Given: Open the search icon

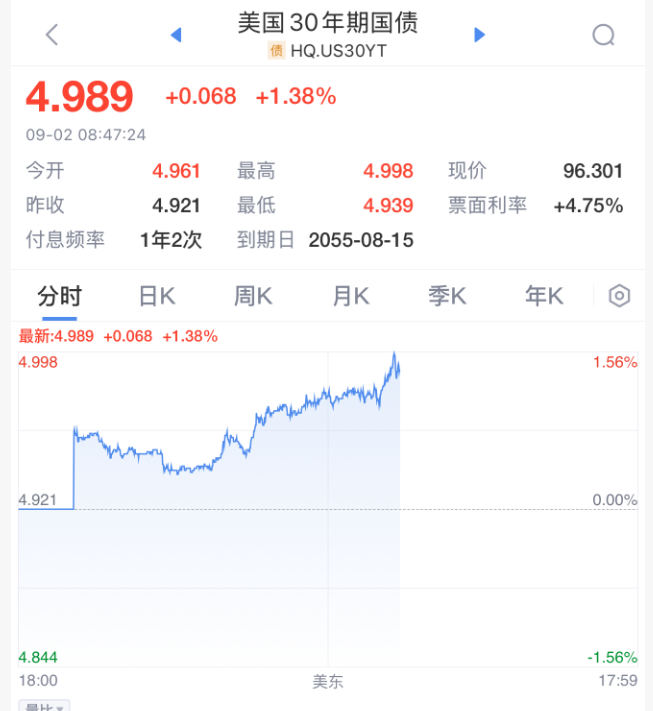Looking at the screenshot, I should click(603, 35).
